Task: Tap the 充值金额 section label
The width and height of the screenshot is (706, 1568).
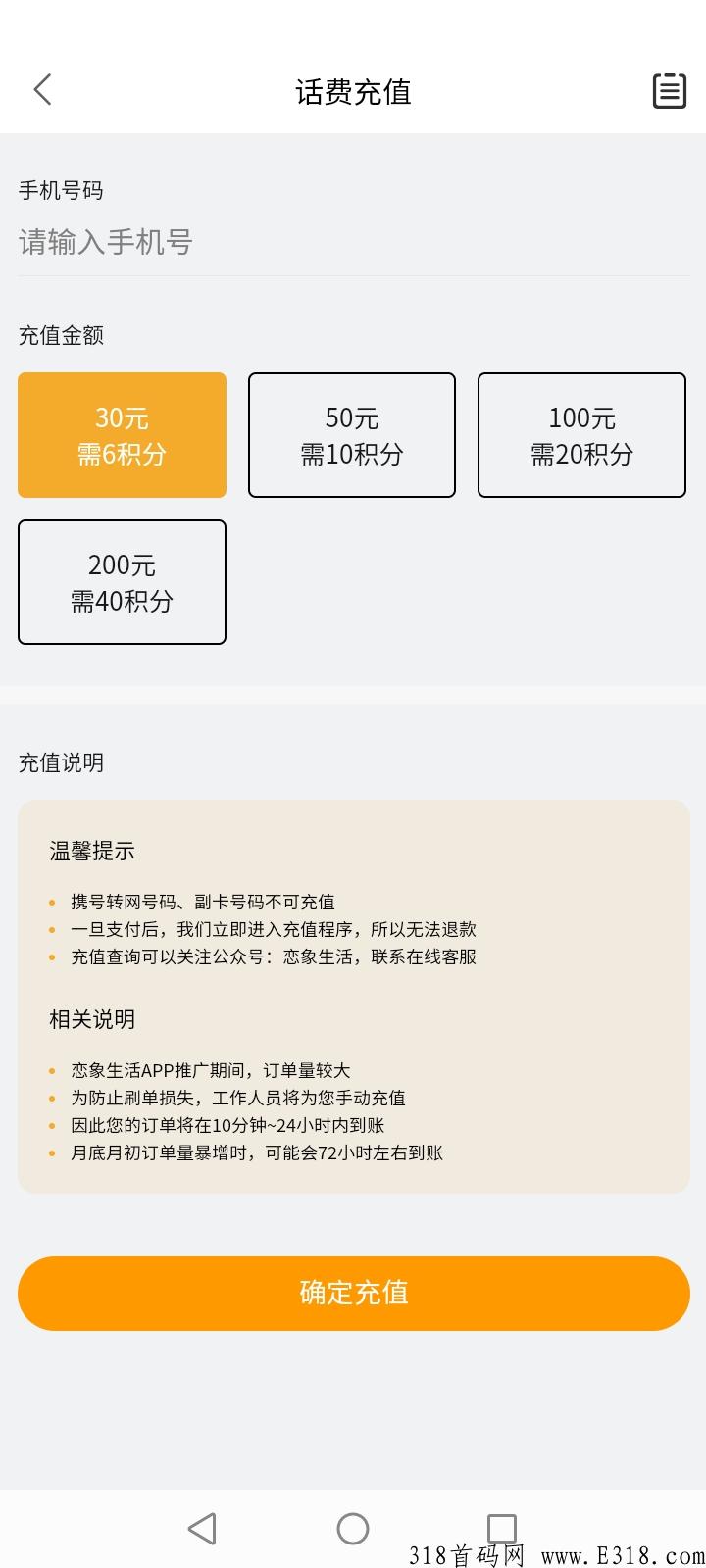Action: coord(61,336)
